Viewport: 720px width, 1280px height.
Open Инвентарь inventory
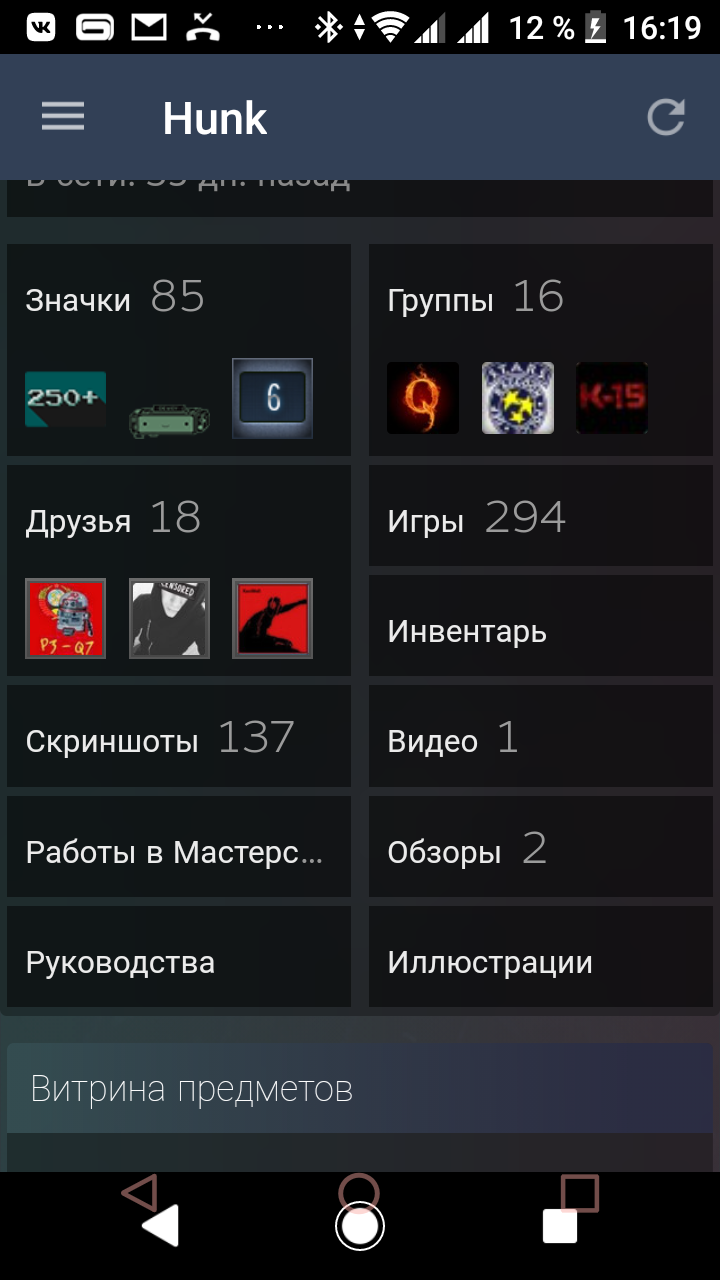tap(541, 626)
